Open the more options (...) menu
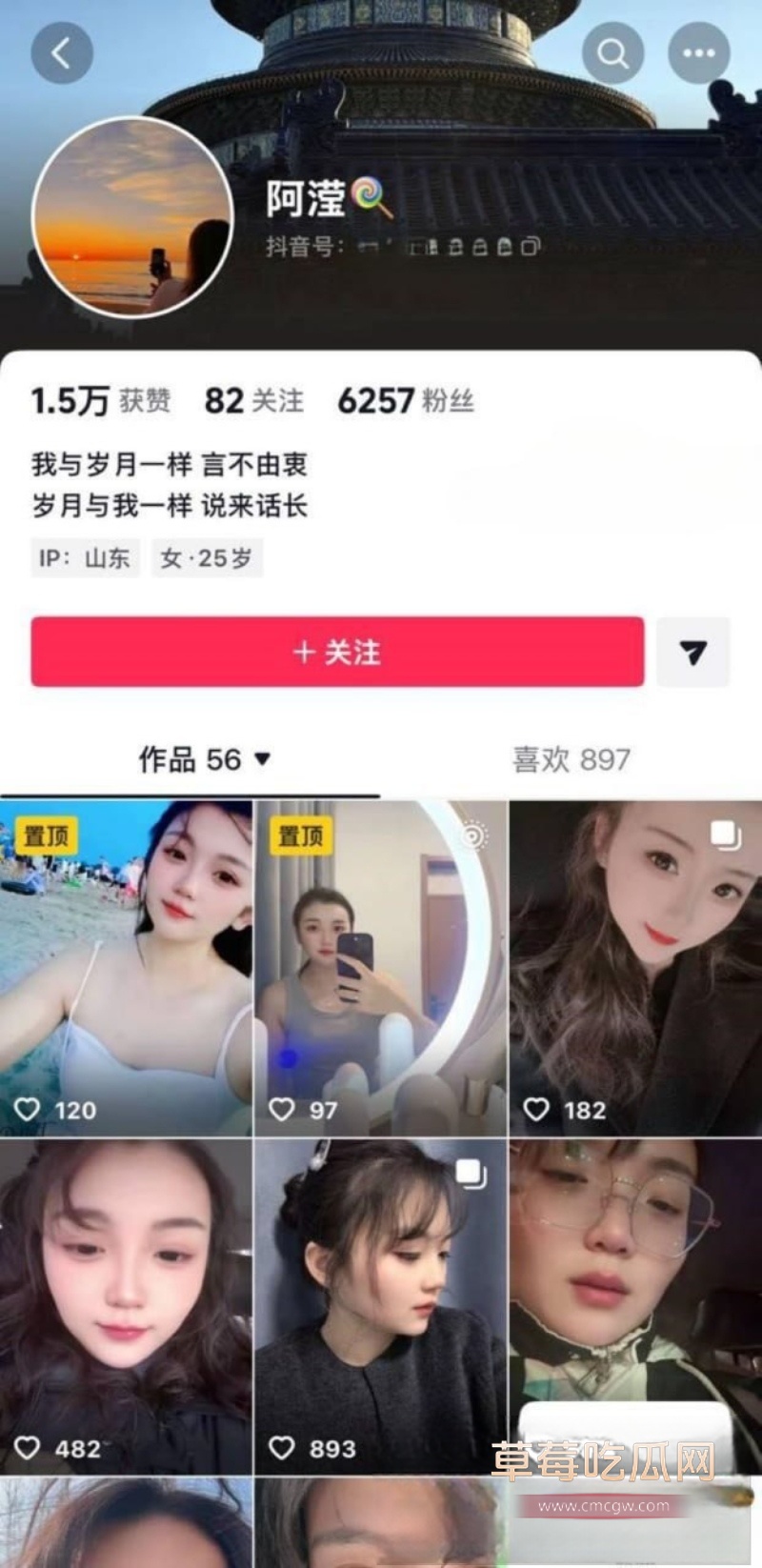This screenshot has width=762, height=1568. click(x=698, y=53)
